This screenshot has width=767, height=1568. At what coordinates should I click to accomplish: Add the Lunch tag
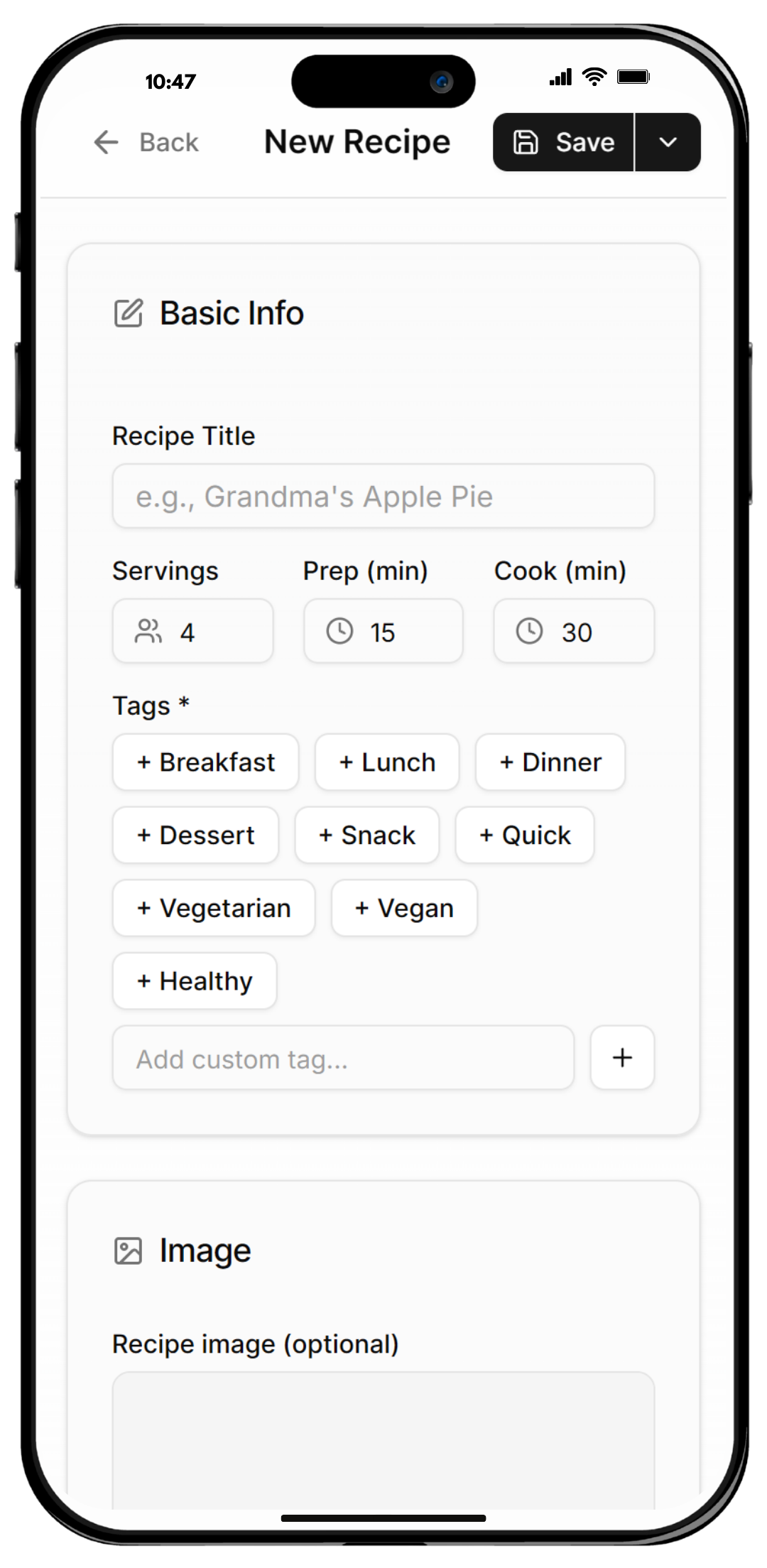click(387, 762)
